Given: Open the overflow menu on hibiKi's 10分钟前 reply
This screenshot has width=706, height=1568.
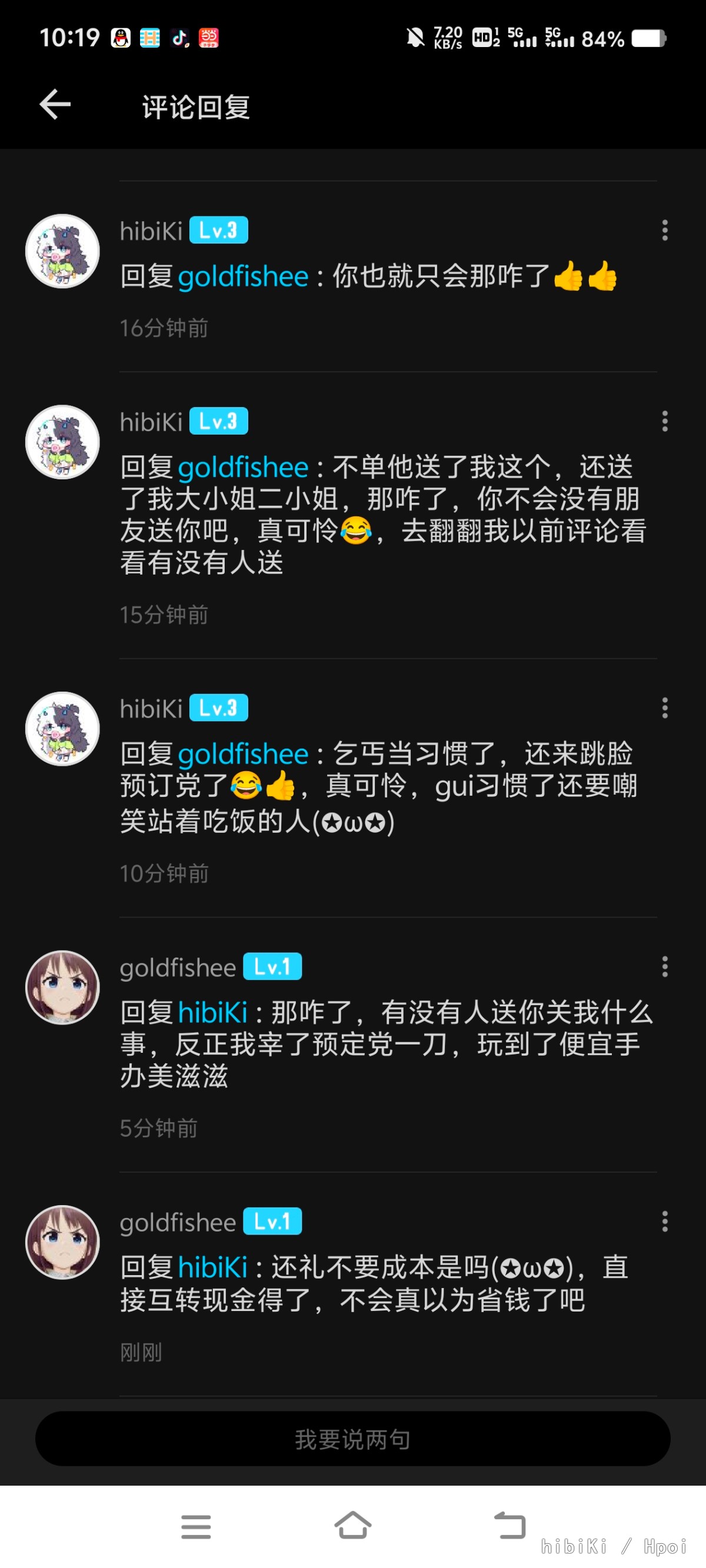Looking at the screenshot, I should (x=665, y=708).
